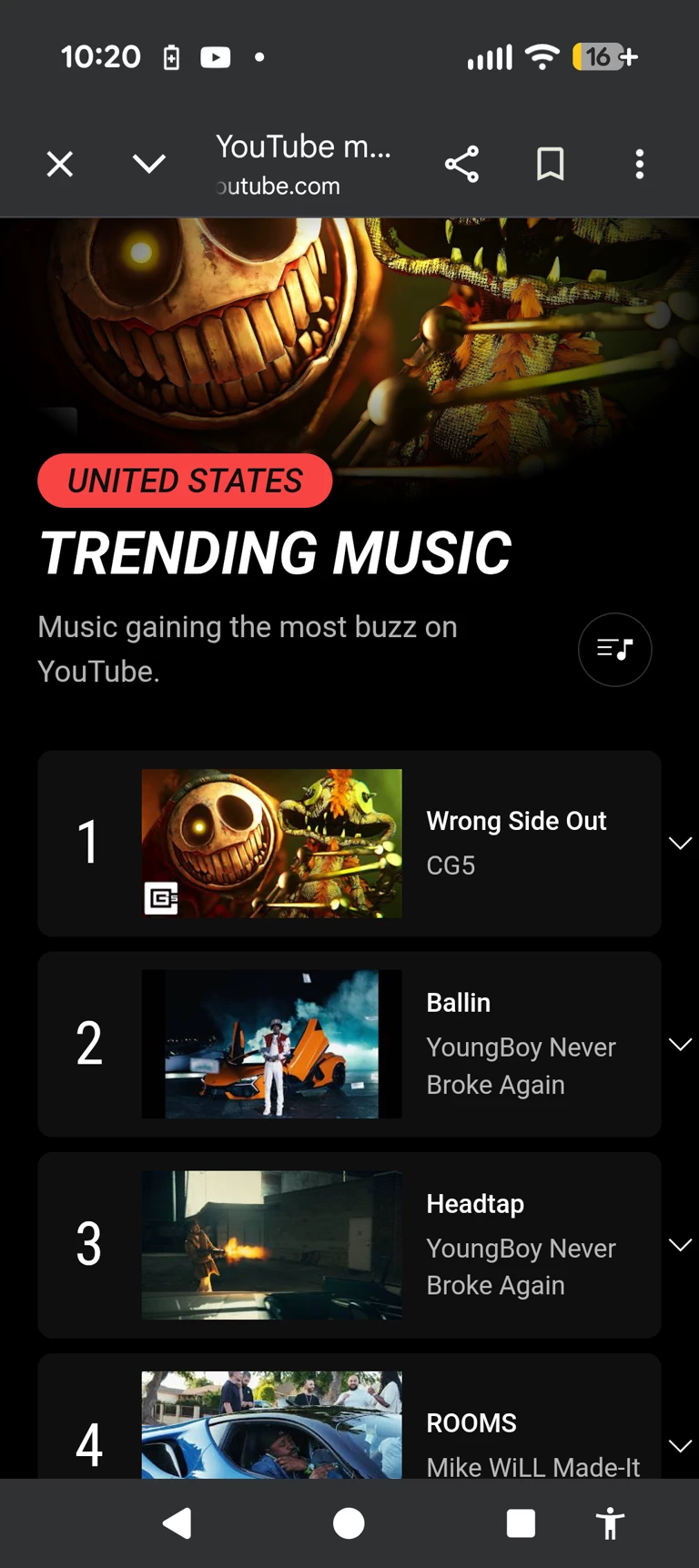Expand details for Headtap
699x1568 pixels.
click(680, 1245)
